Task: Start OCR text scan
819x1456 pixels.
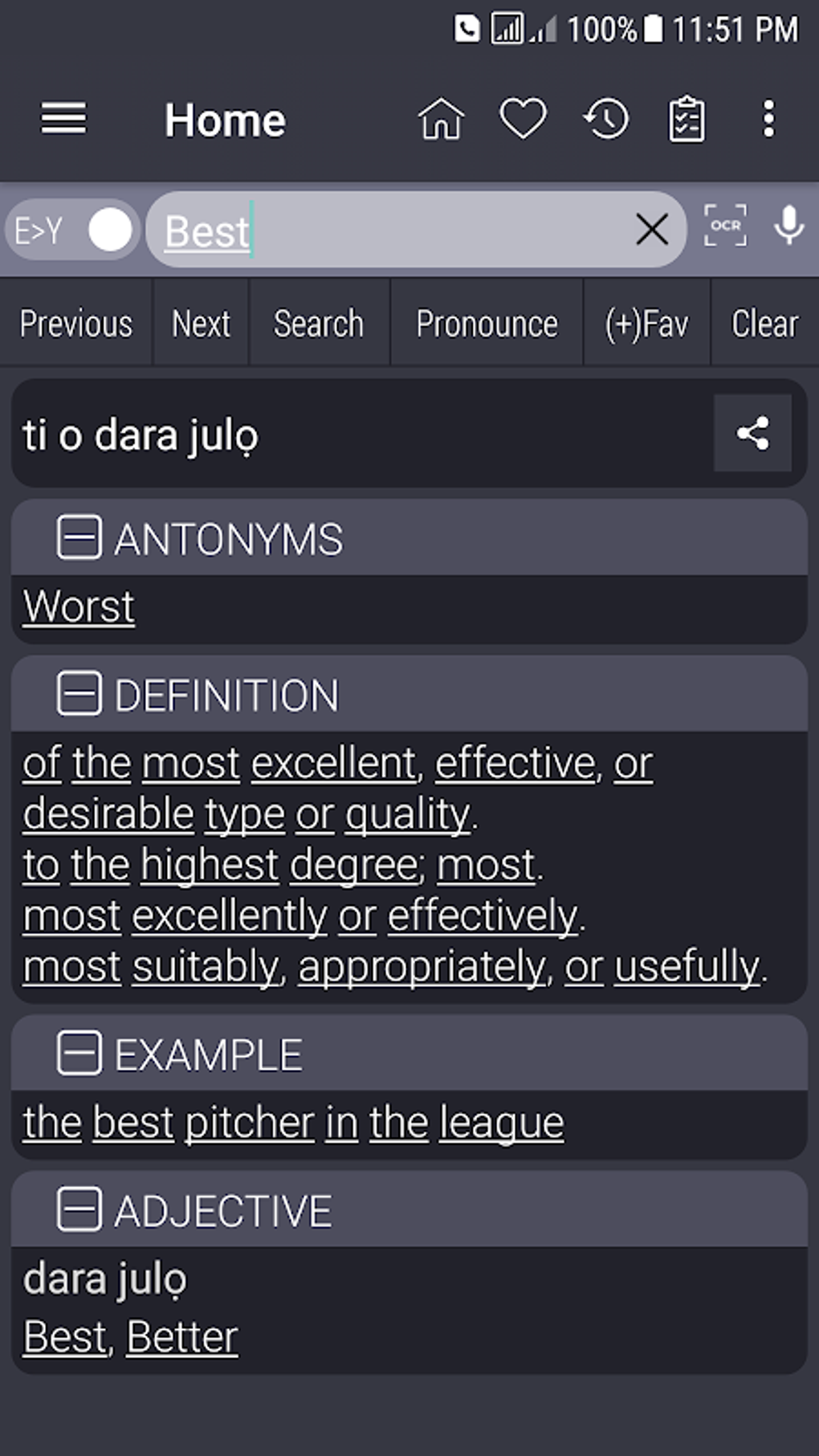Action: click(725, 226)
